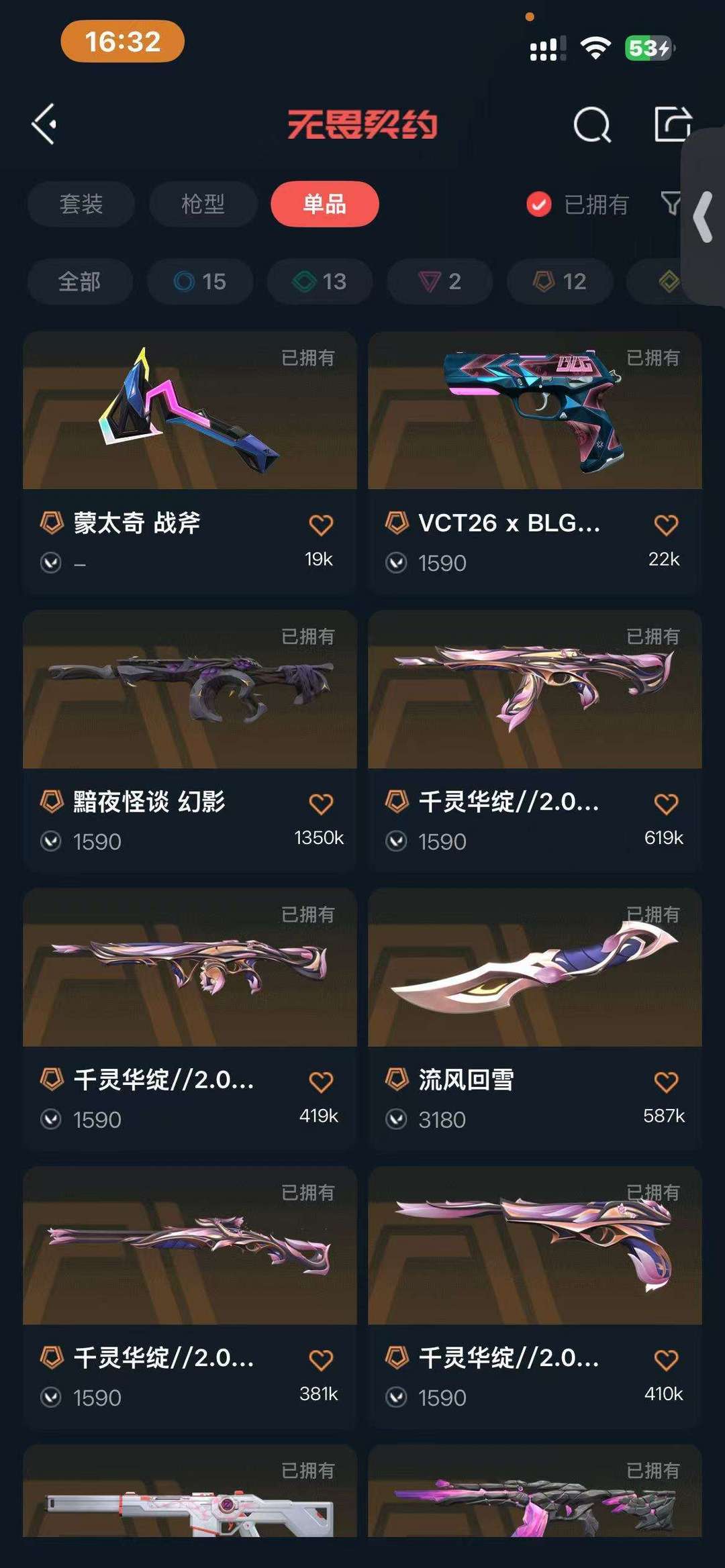
Task: Like the 黯夜怪谈 幻影 skin
Action: coord(321,803)
